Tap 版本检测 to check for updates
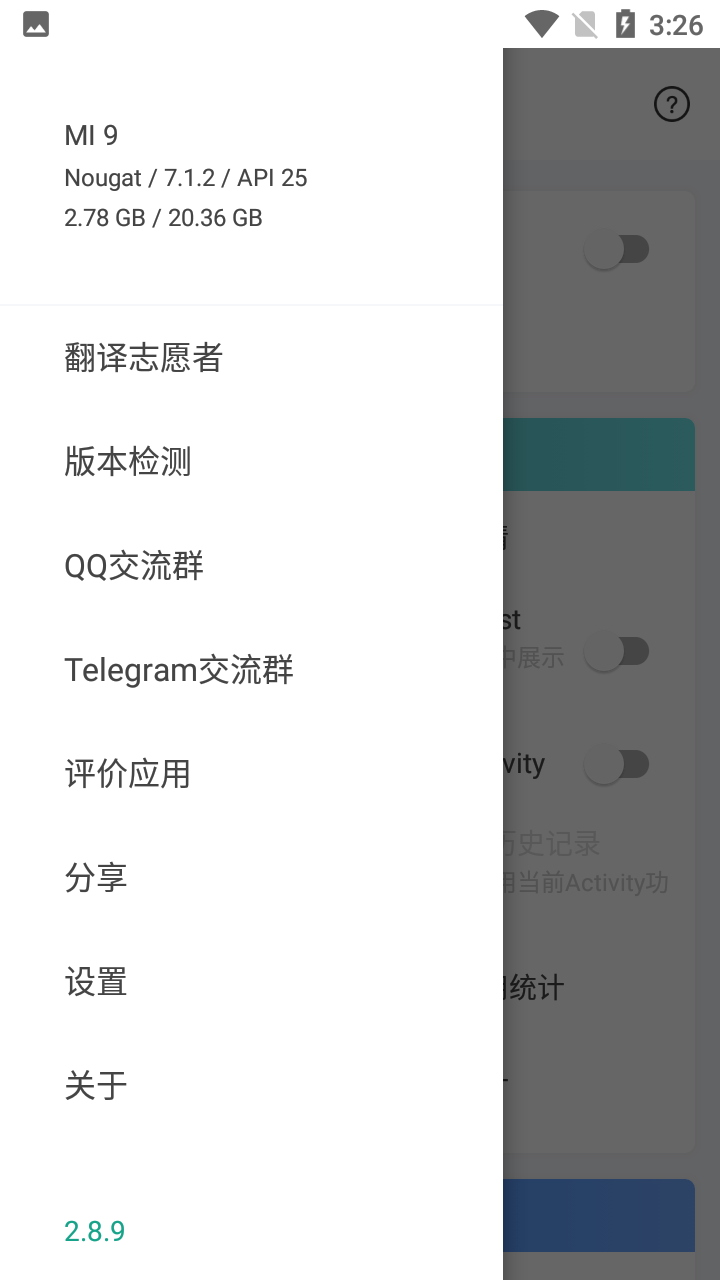 [128, 461]
